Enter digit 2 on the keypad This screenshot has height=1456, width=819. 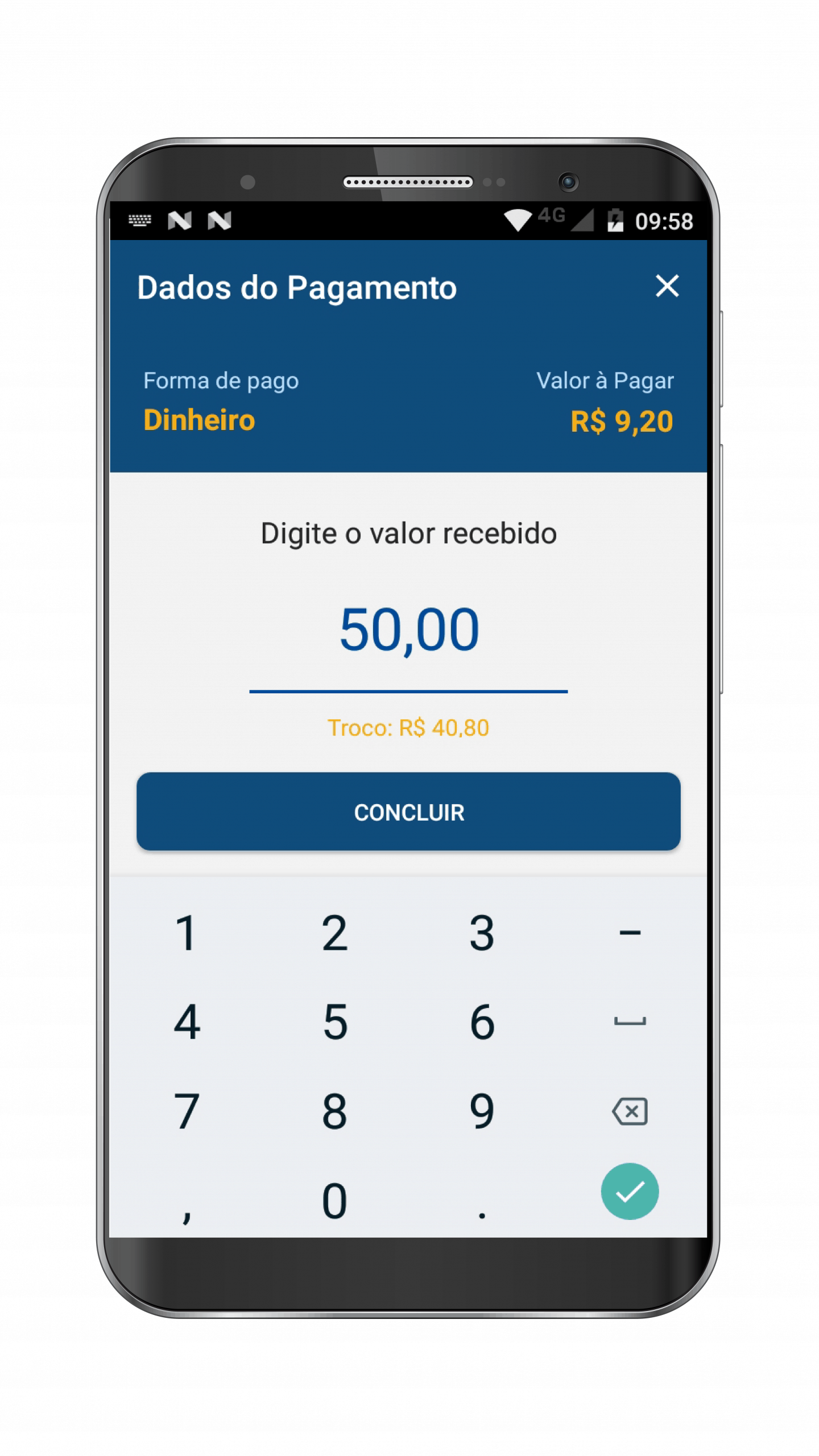click(334, 933)
